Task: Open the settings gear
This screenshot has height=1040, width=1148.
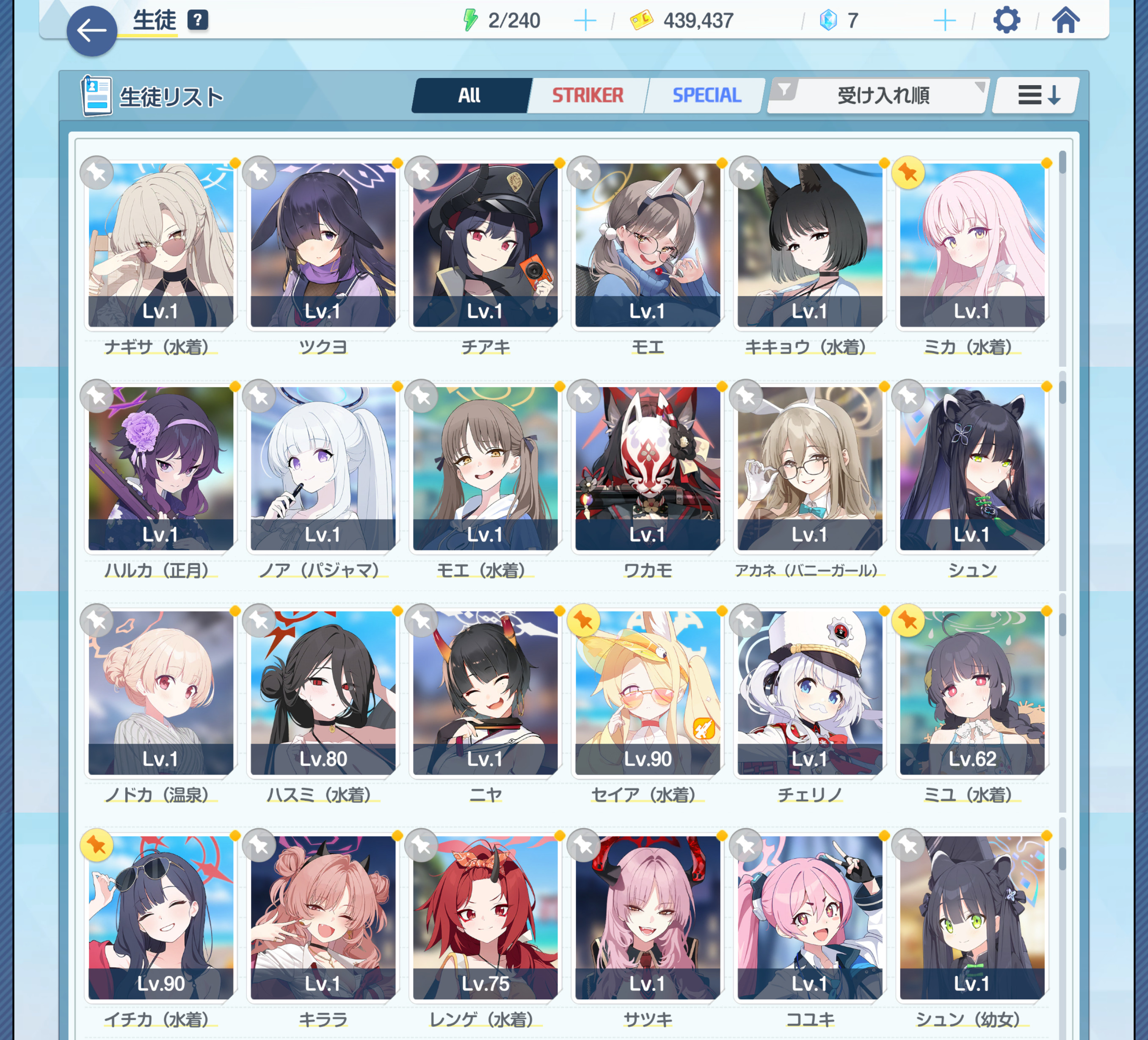Action: 1007,20
